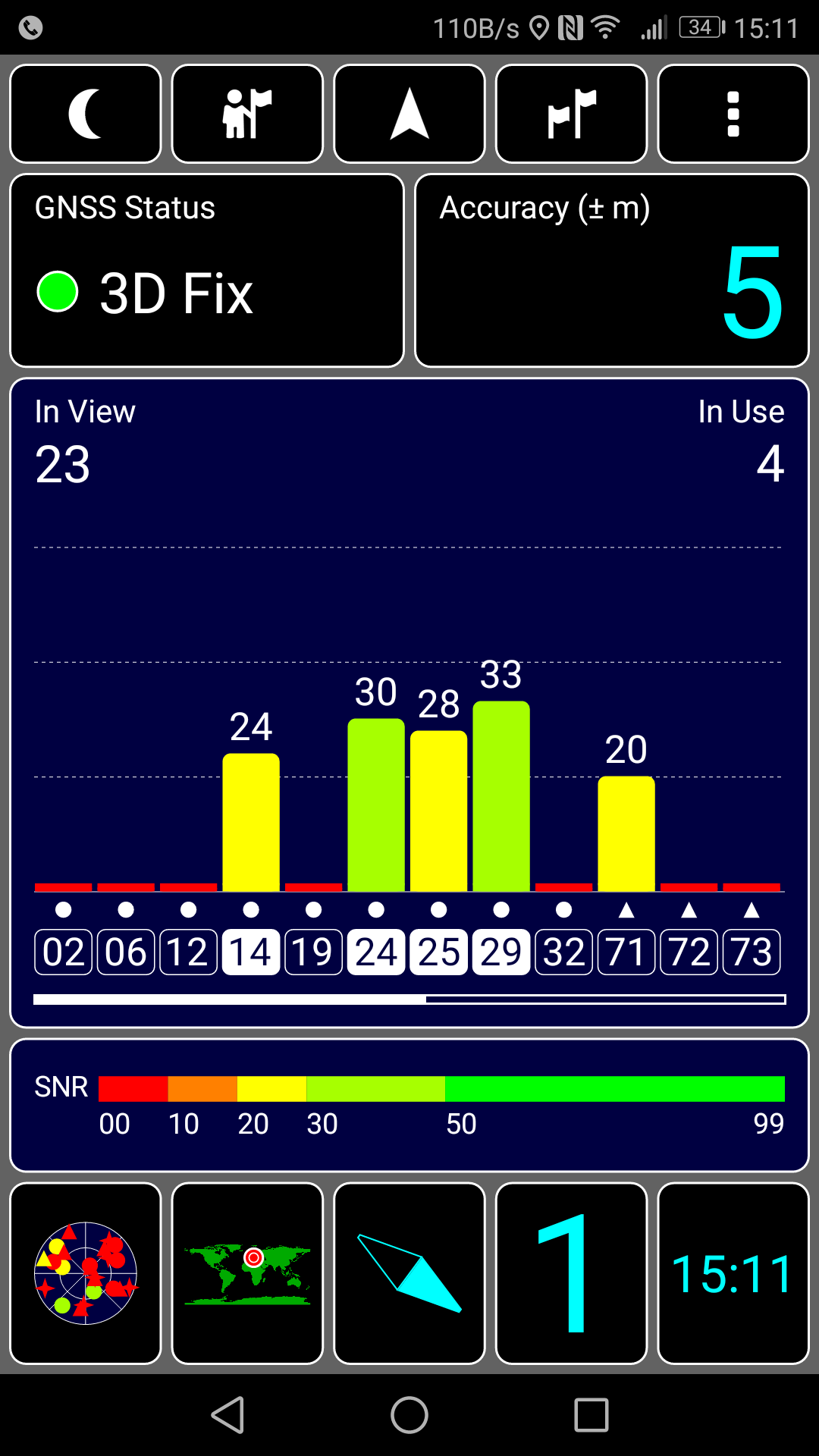The image size is (819, 1456).
Task: Tap the large number 1 tile
Action: pos(571,1273)
